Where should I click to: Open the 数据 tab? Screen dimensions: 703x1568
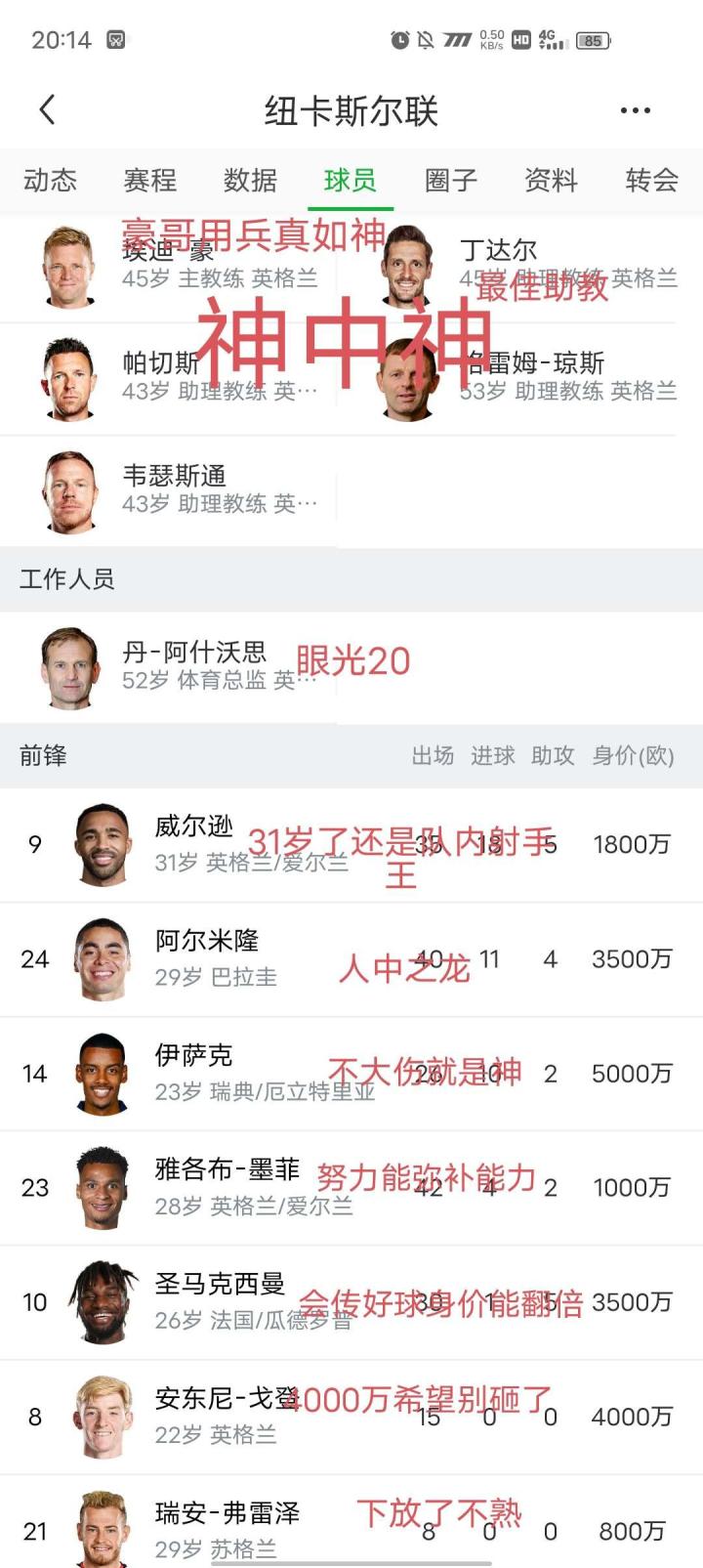pyautogui.click(x=250, y=181)
